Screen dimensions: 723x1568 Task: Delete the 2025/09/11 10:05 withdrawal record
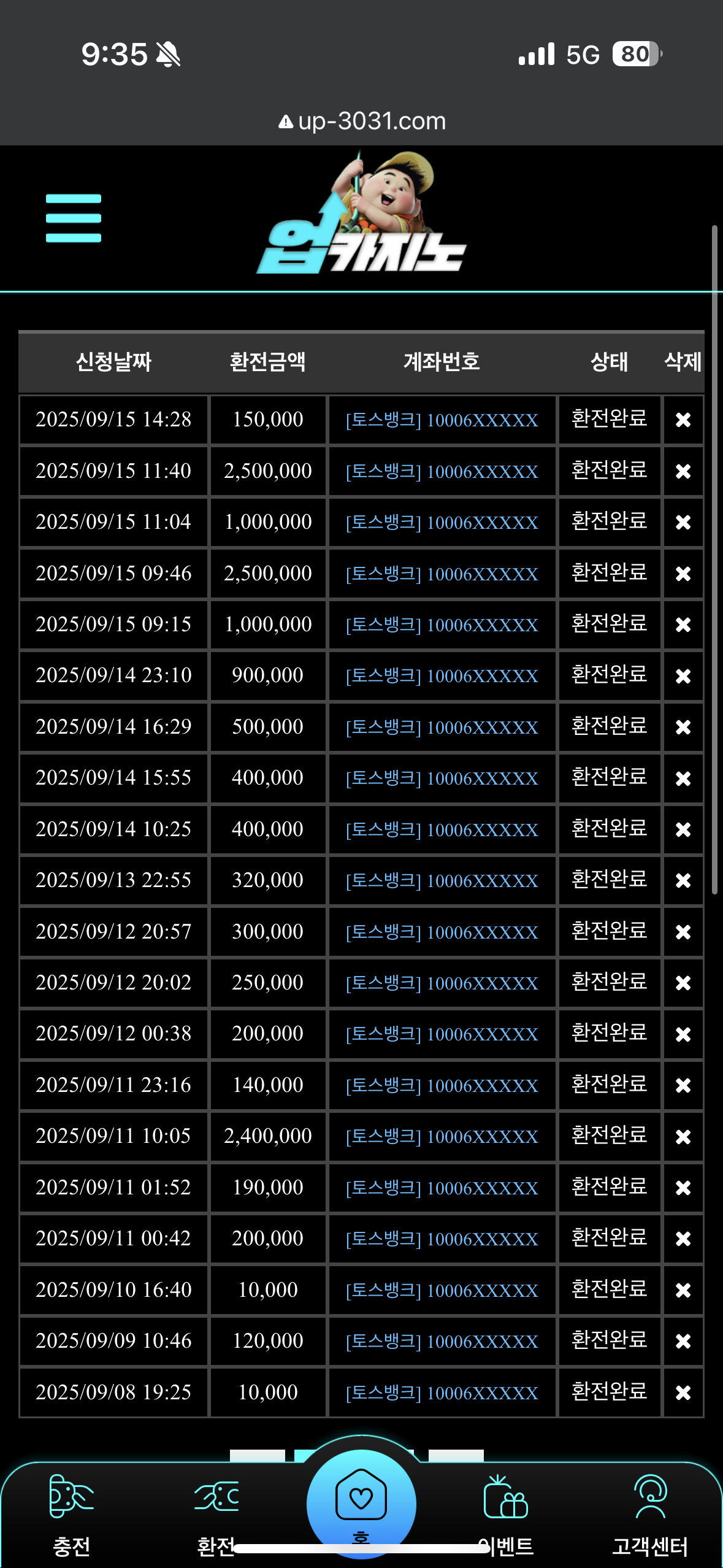coord(683,1137)
